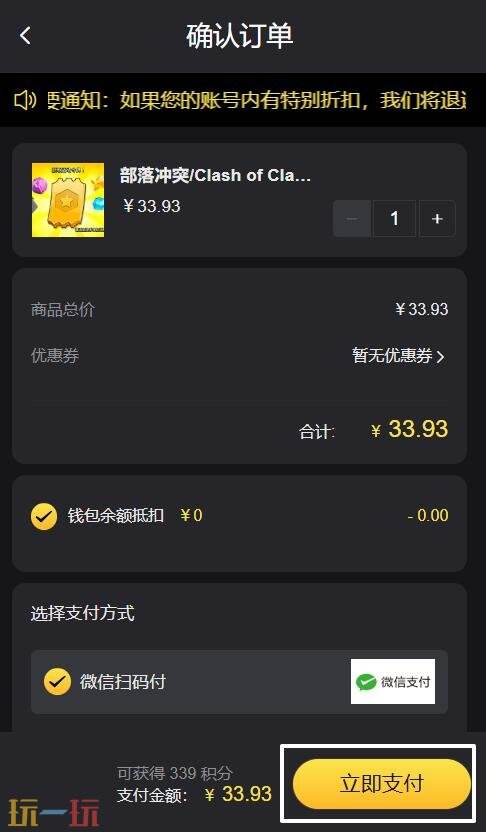
Task: Decrease the item quantity
Action: click(352, 219)
